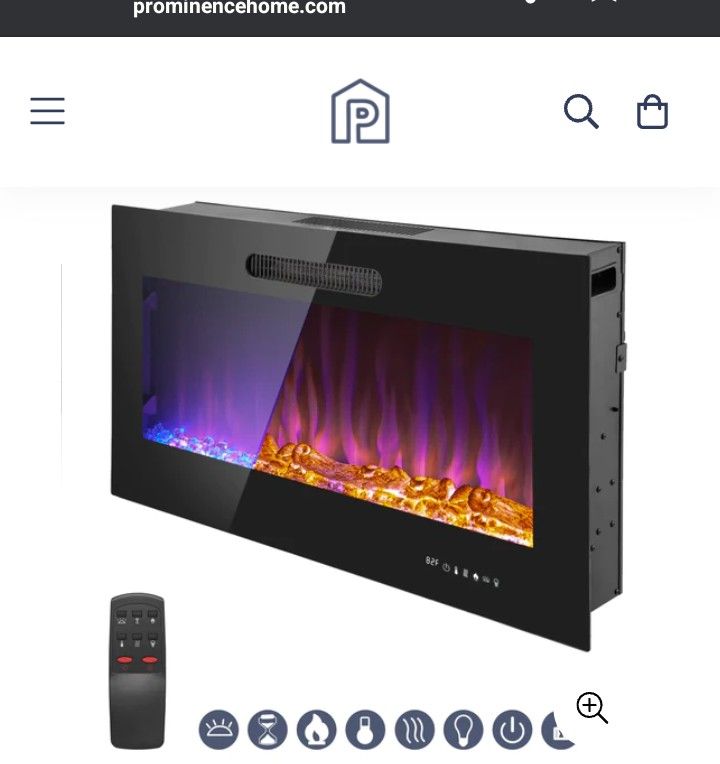Screen dimensions: 720x764
Task: Open the shopping cart icon
Action: coord(652,111)
